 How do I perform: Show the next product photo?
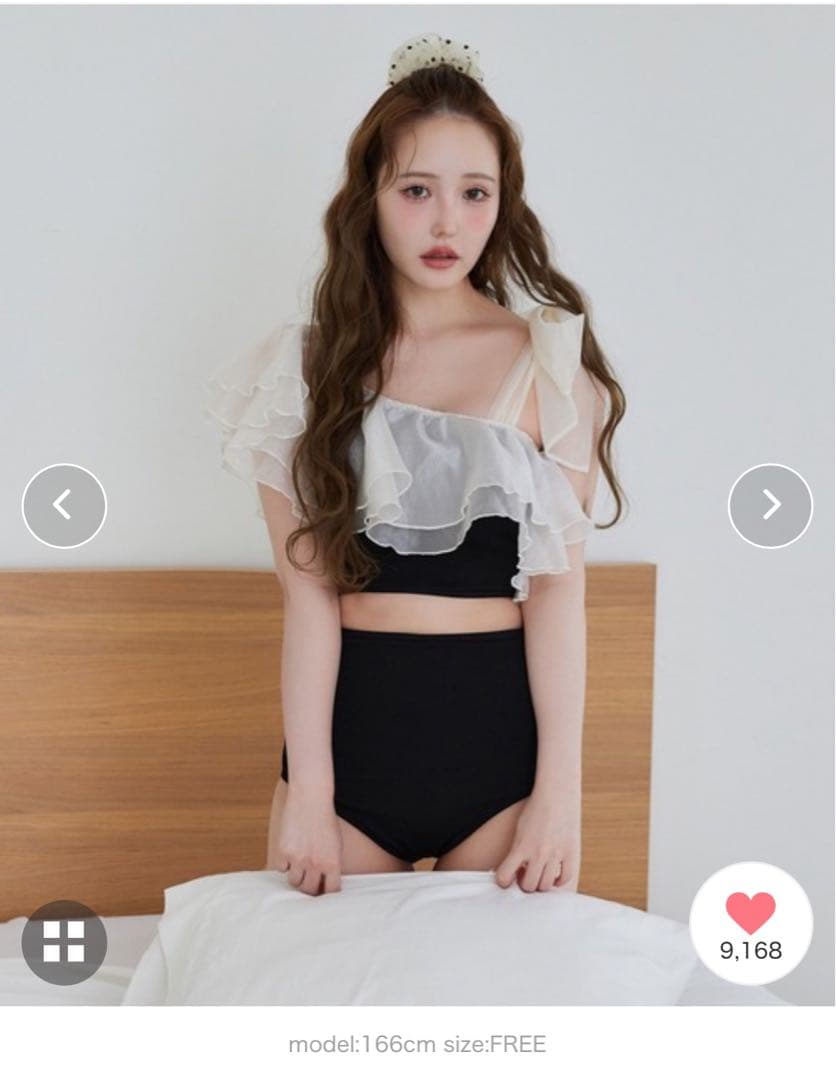[770, 505]
